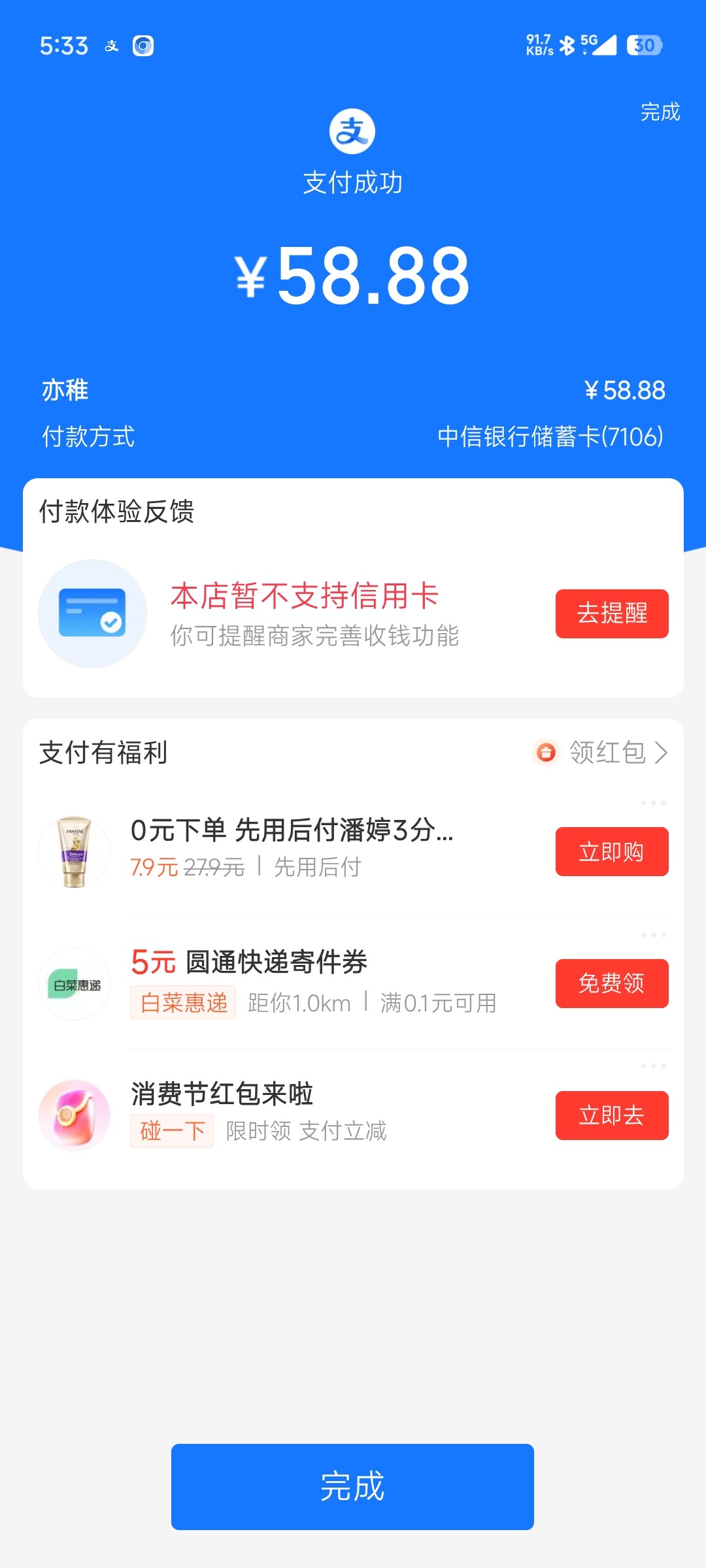Open more options above 免费领 button
Viewport: 706px width, 1568px height.
(653, 935)
